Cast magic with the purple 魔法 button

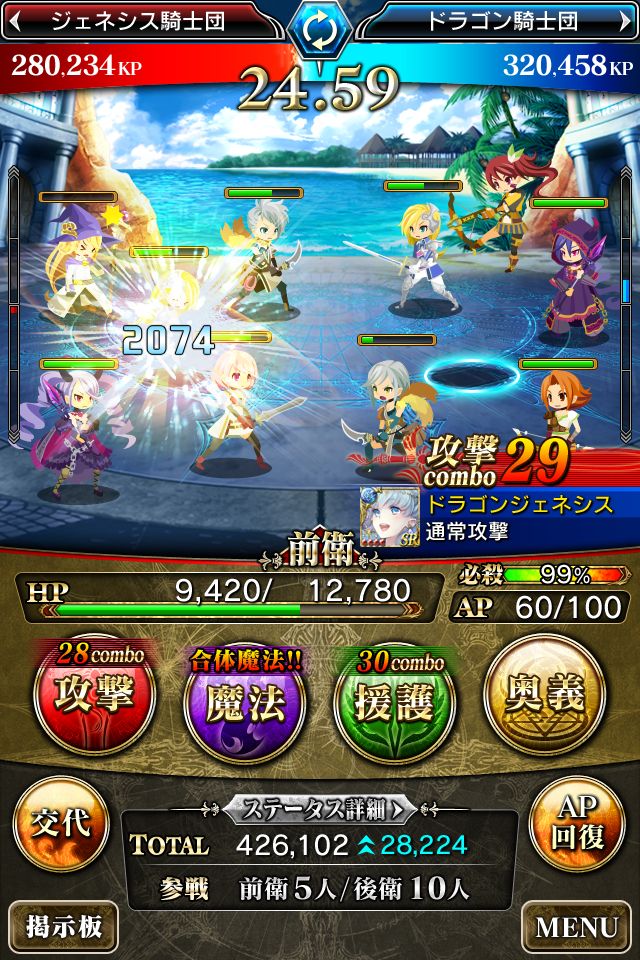coord(244,699)
